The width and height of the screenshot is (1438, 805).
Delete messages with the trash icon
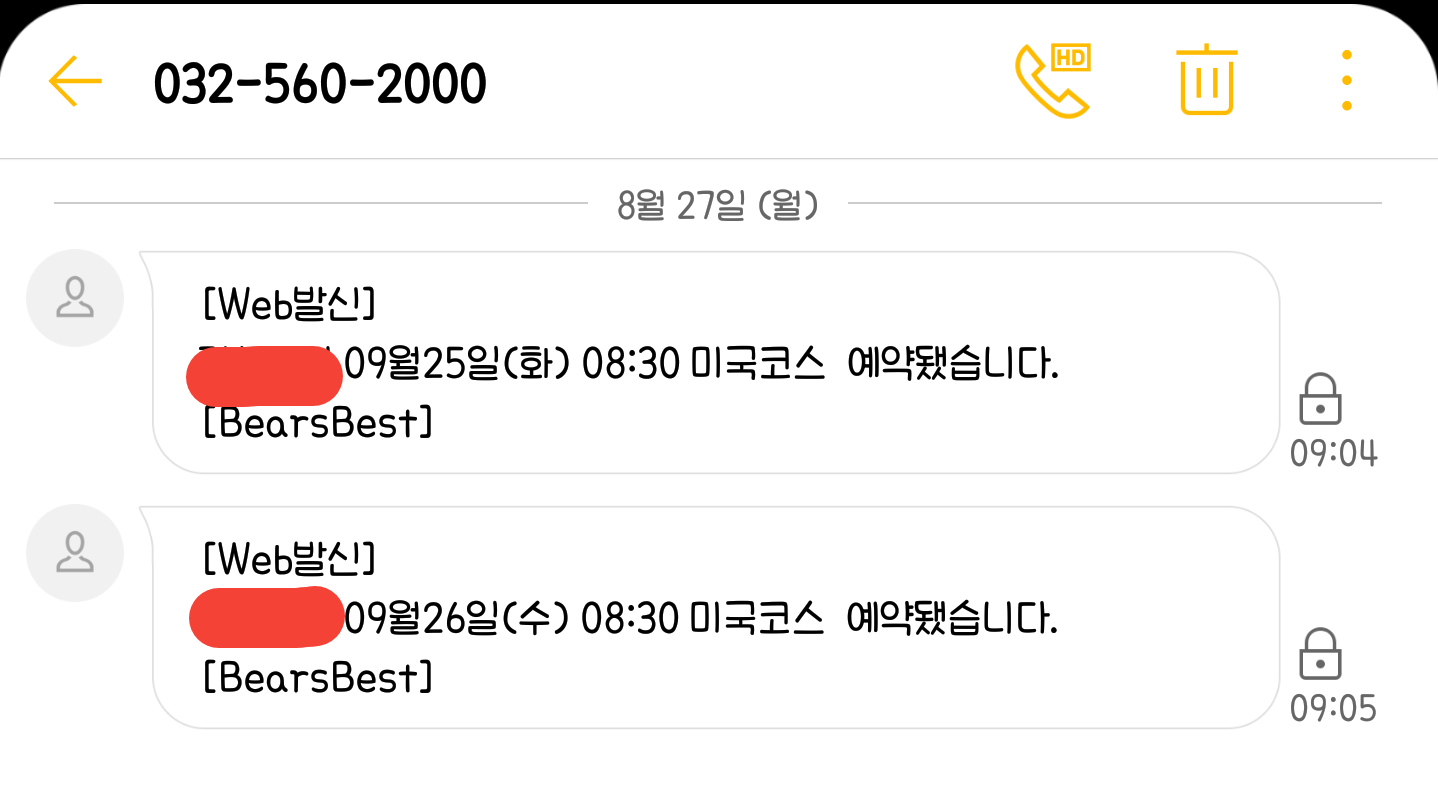point(1207,81)
